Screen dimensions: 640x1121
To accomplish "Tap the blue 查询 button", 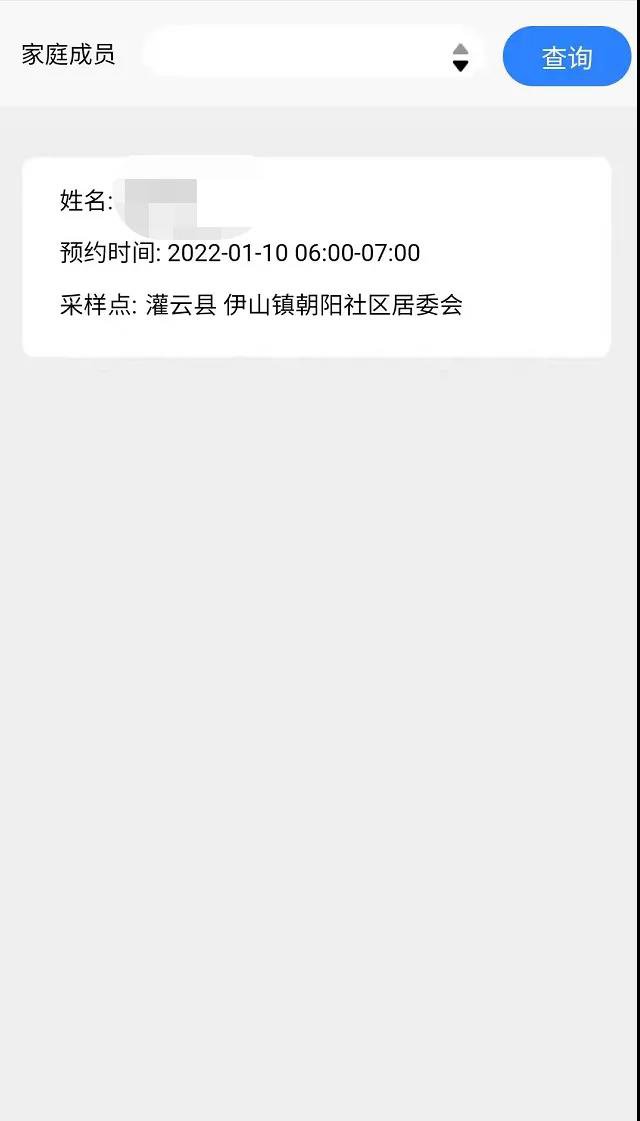I will 566,56.
